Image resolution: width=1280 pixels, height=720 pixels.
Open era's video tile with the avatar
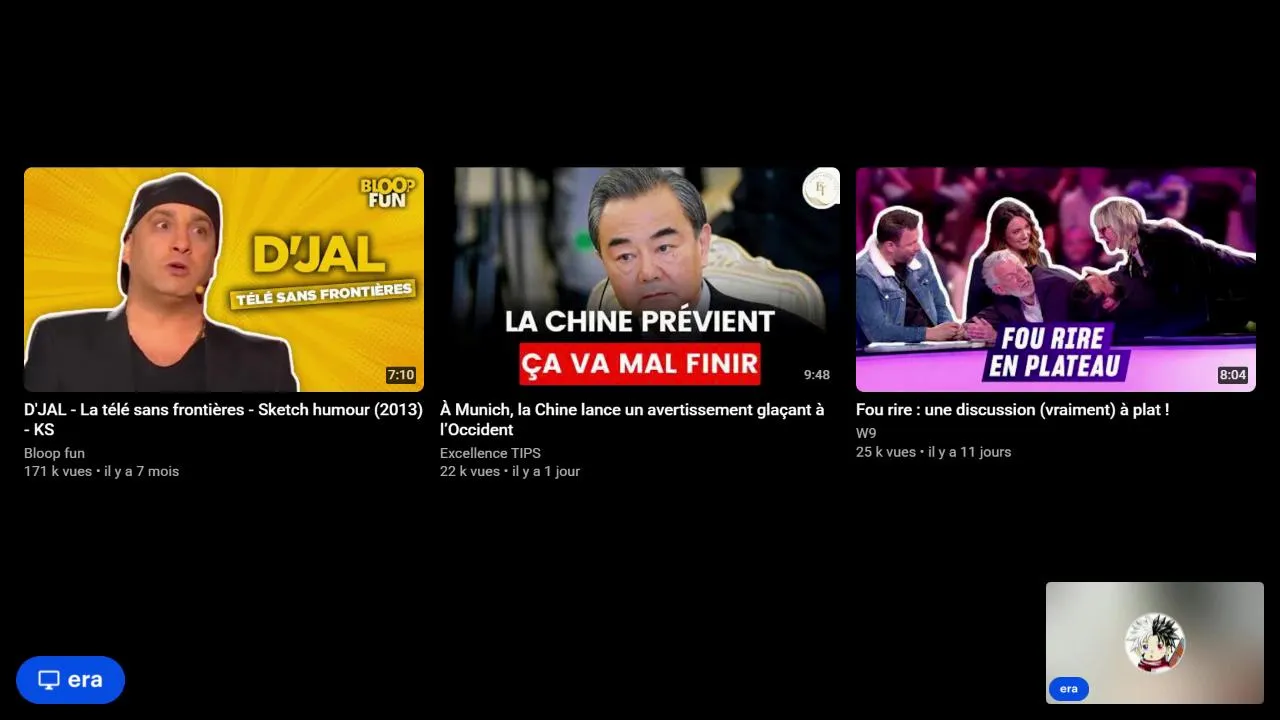[x=1154, y=642]
